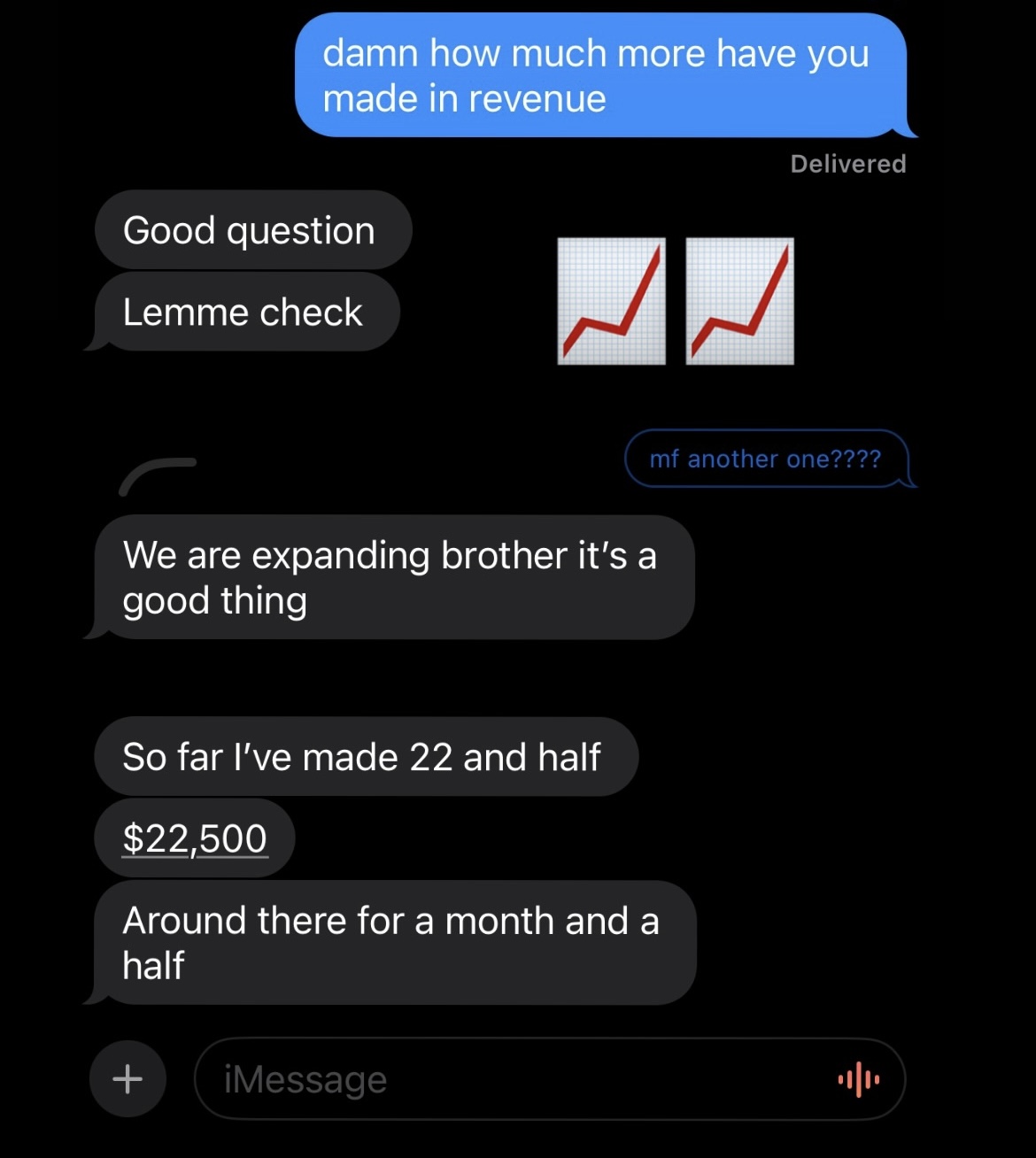Screen dimensions: 1036x1158
Task: Tap the chart emoji message bubble
Action: [676, 301]
